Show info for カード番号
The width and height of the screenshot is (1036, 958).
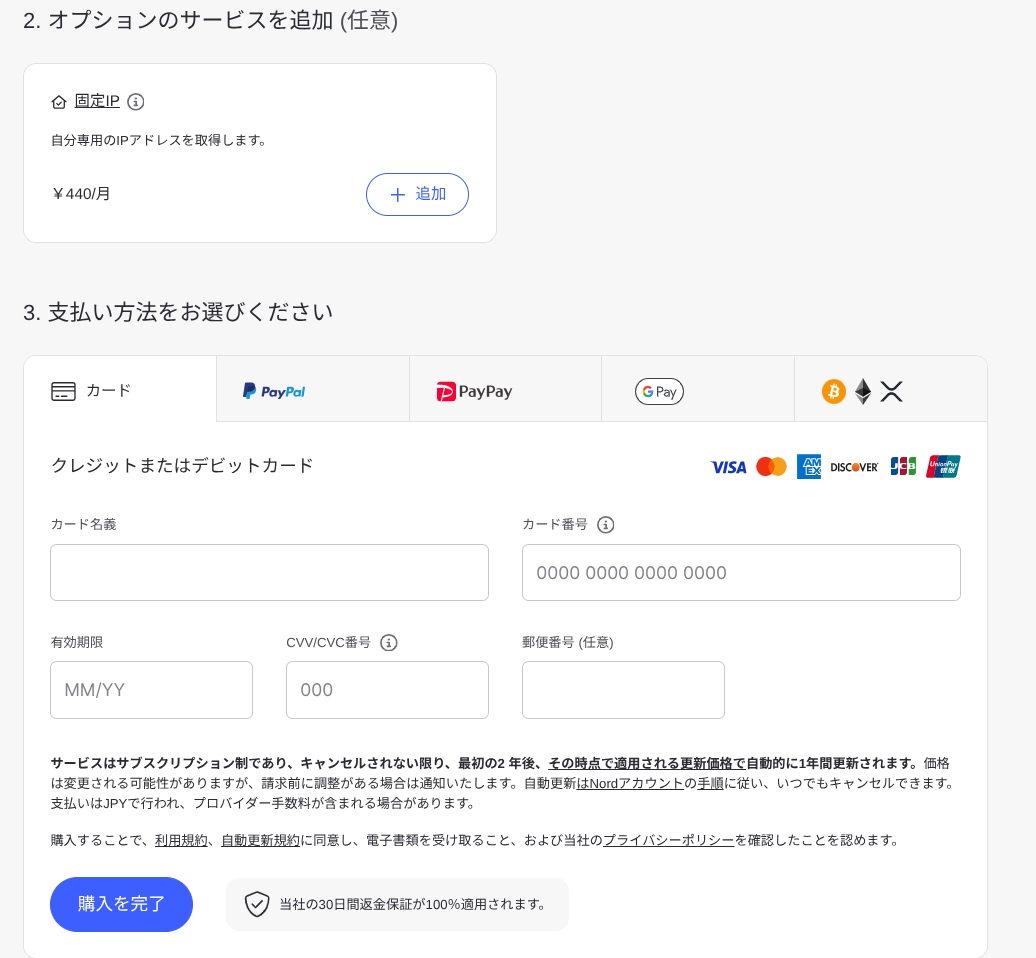tap(605, 524)
